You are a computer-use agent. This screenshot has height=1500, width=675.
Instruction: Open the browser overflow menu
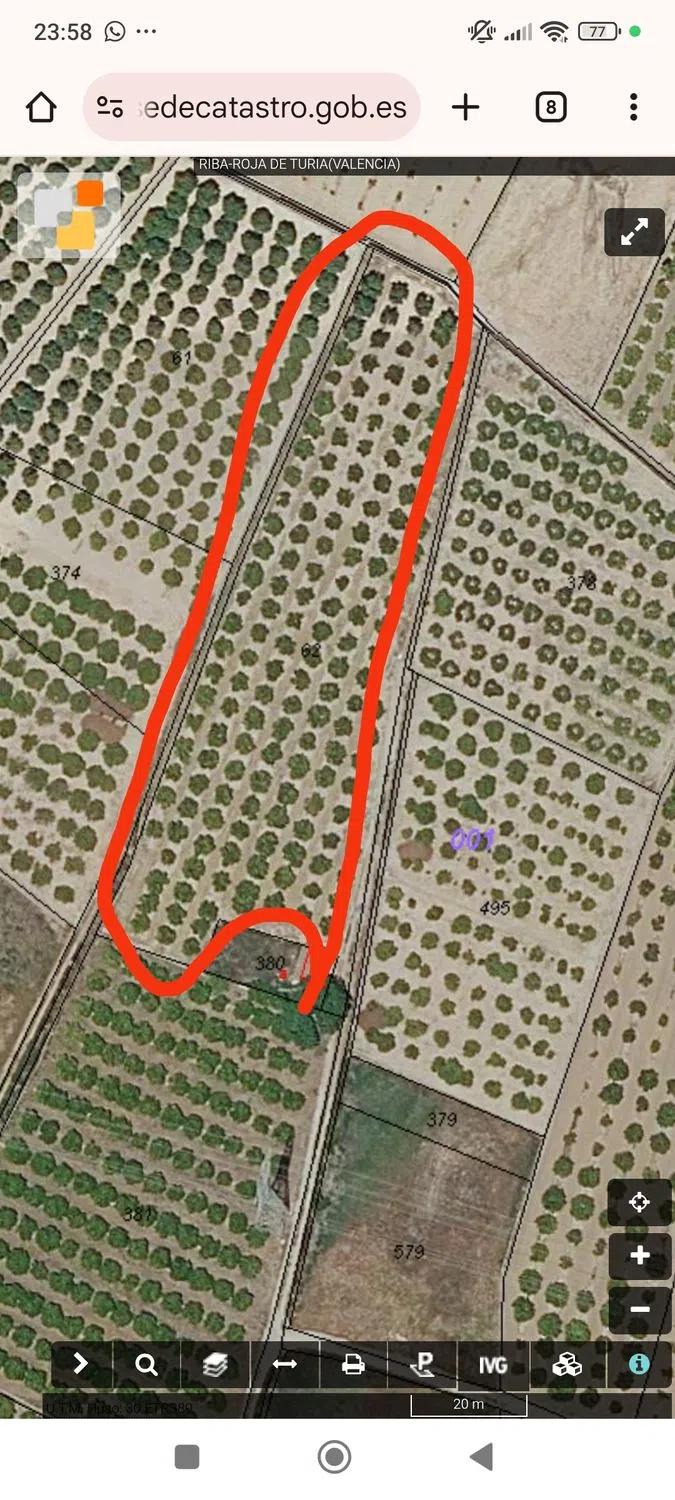click(634, 107)
